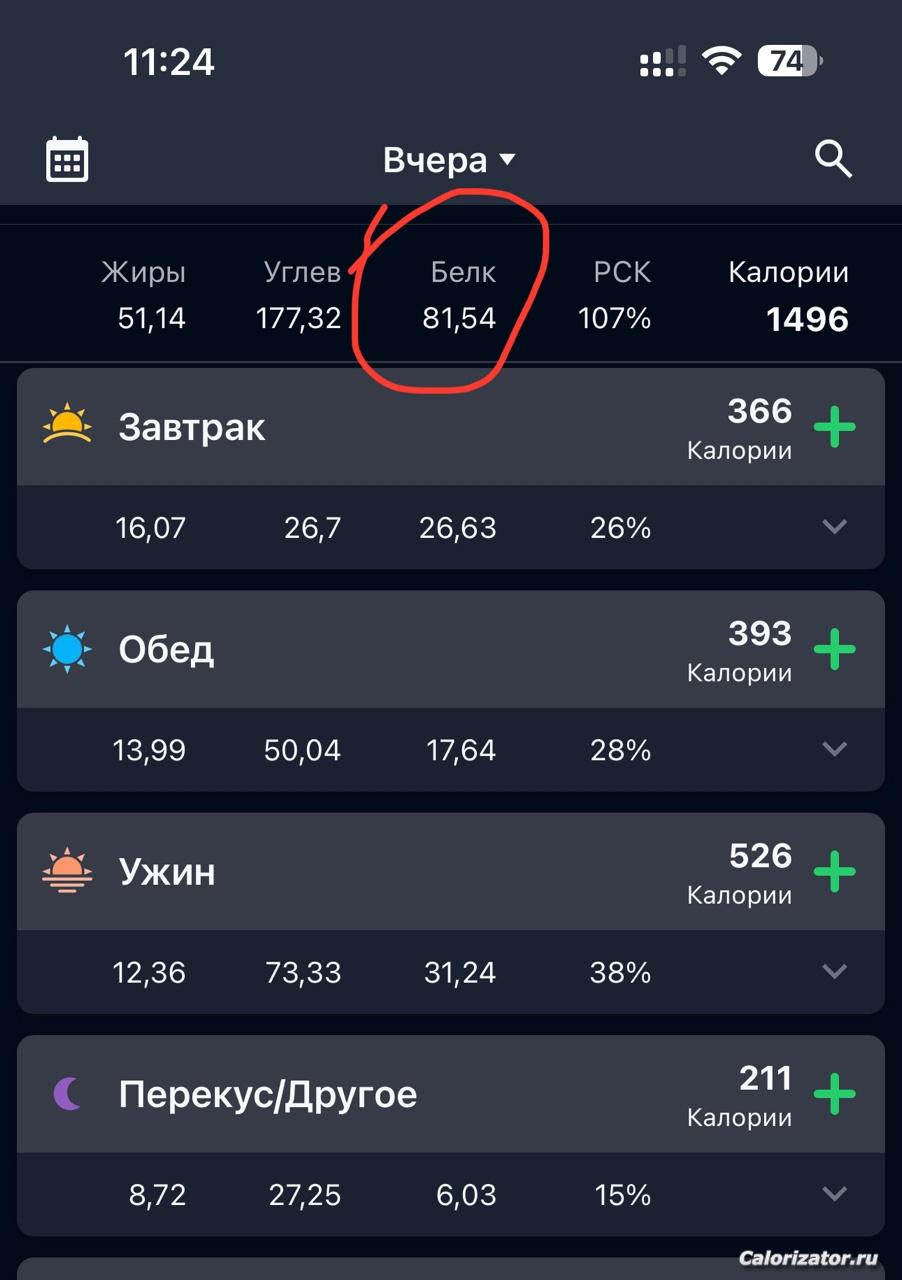This screenshot has width=902, height=1280.
Task: Expand the Перекус/Другое details chevron
Action: (x=834, y=1193)
